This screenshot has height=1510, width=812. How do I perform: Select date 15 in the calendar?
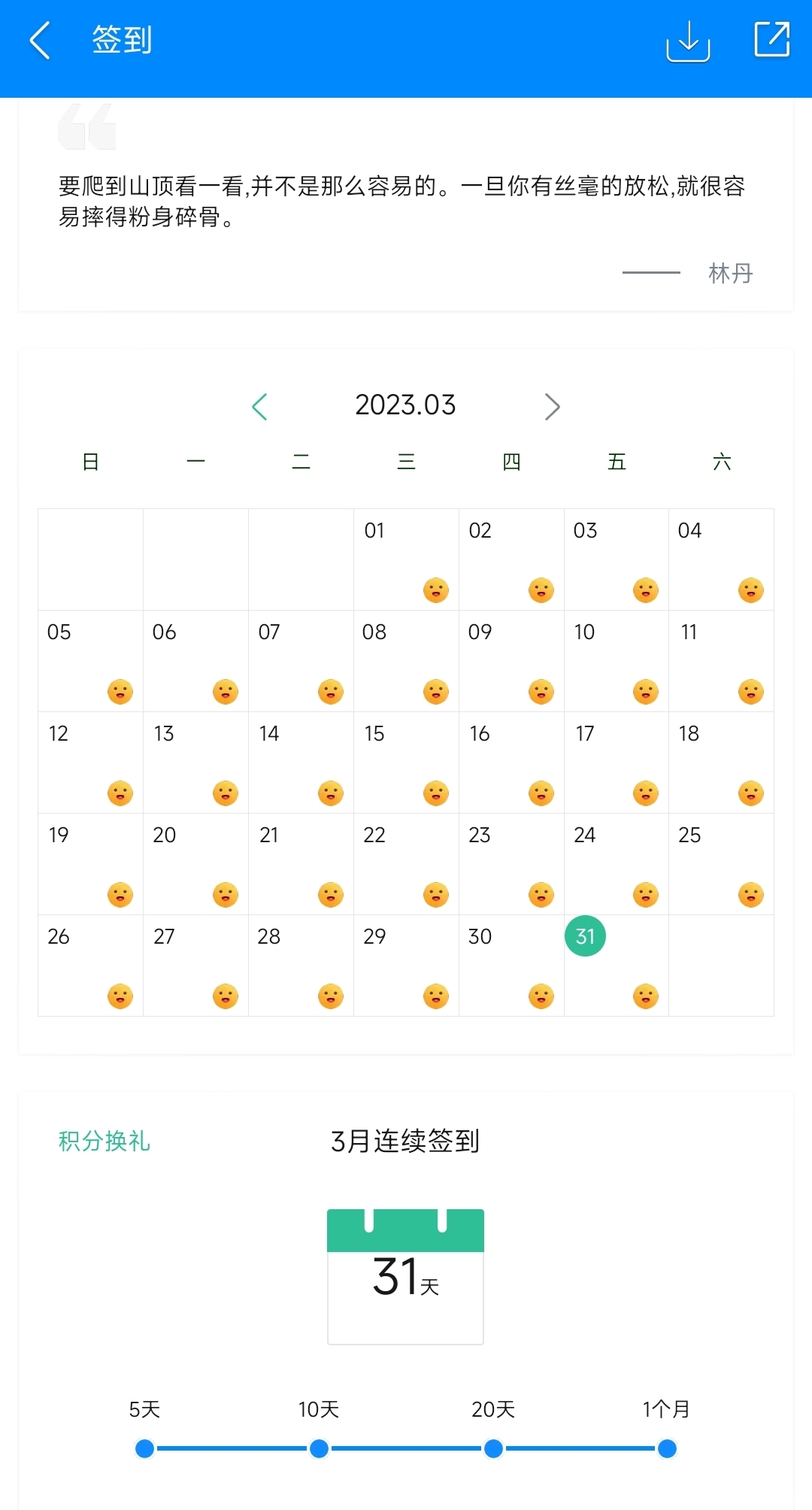[x=406, y=762]
